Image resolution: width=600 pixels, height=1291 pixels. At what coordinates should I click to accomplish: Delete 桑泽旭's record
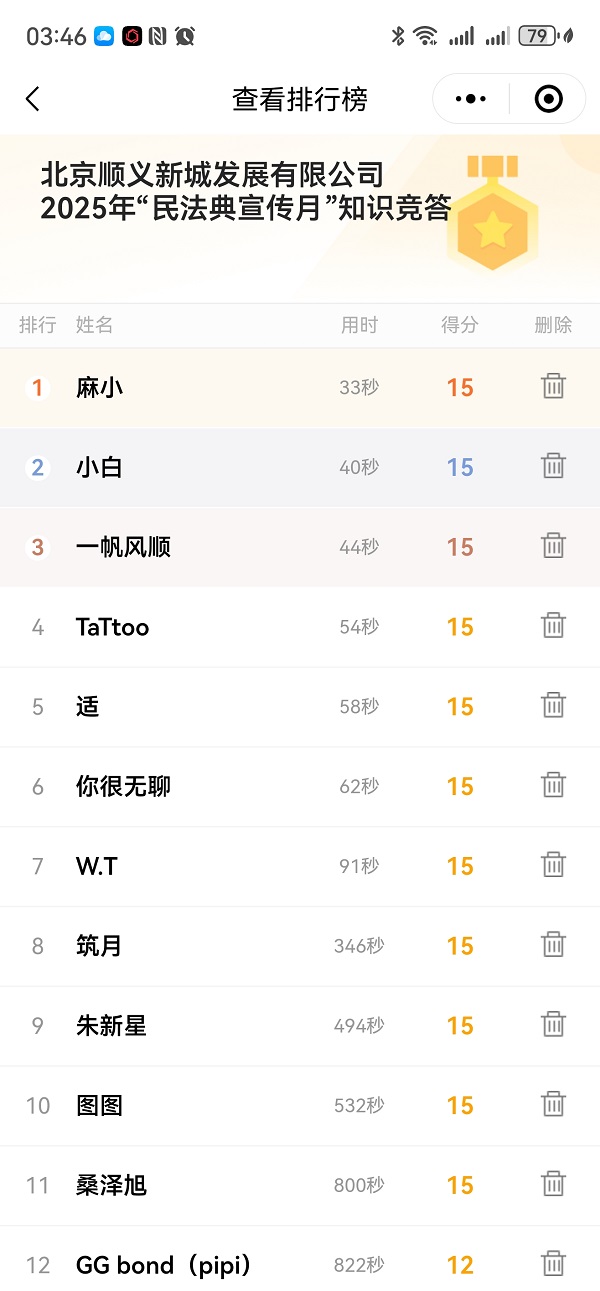[554, 1185]
